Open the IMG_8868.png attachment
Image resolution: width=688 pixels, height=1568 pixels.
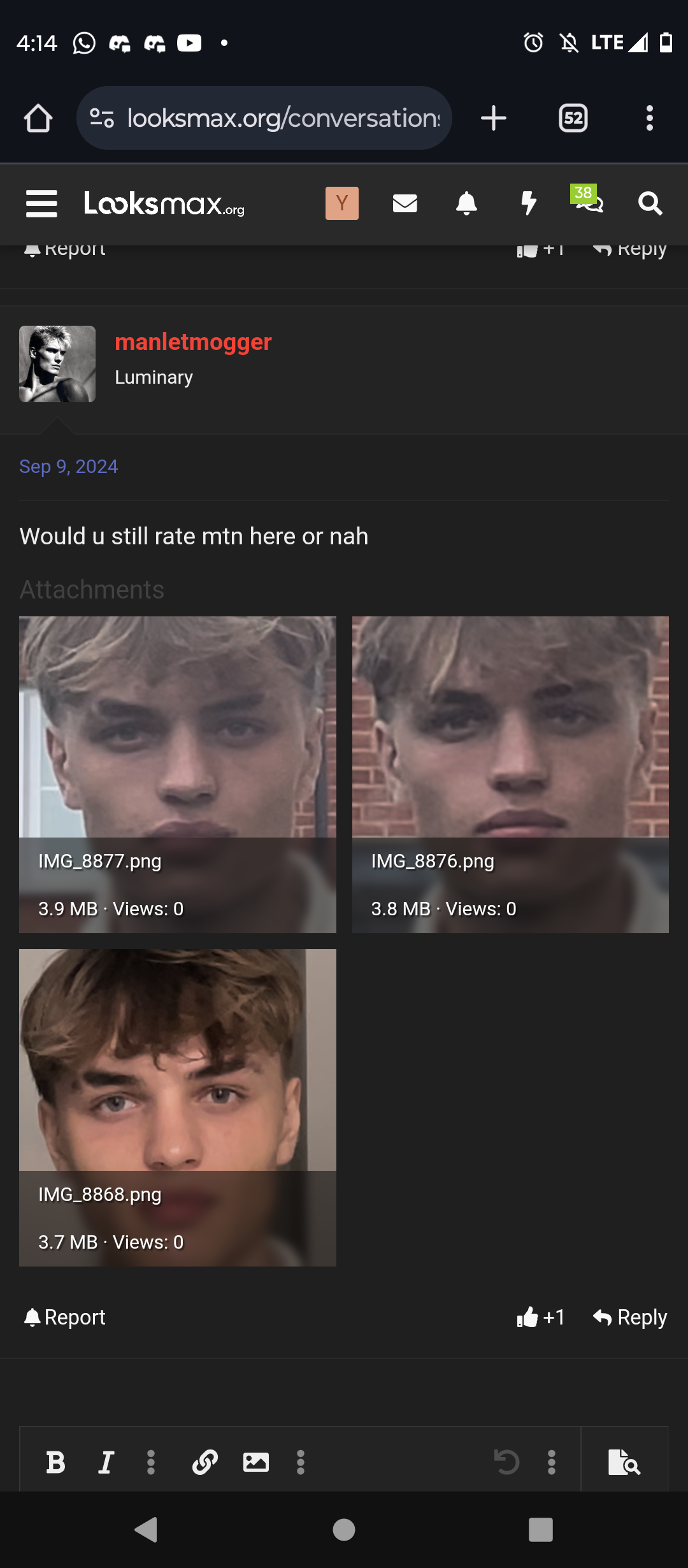[177, 1107]
